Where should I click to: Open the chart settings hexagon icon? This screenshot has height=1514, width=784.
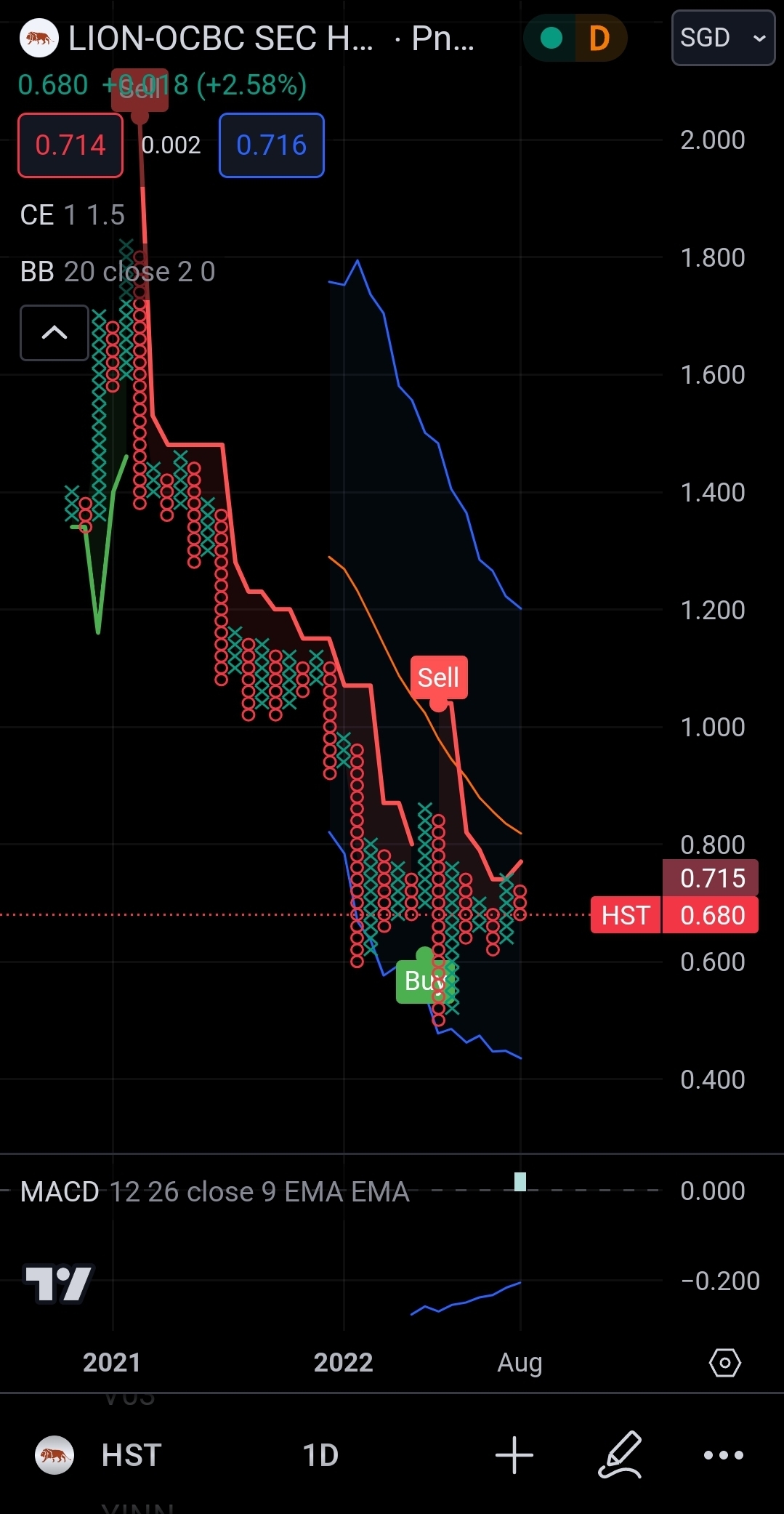point(724,1363)
